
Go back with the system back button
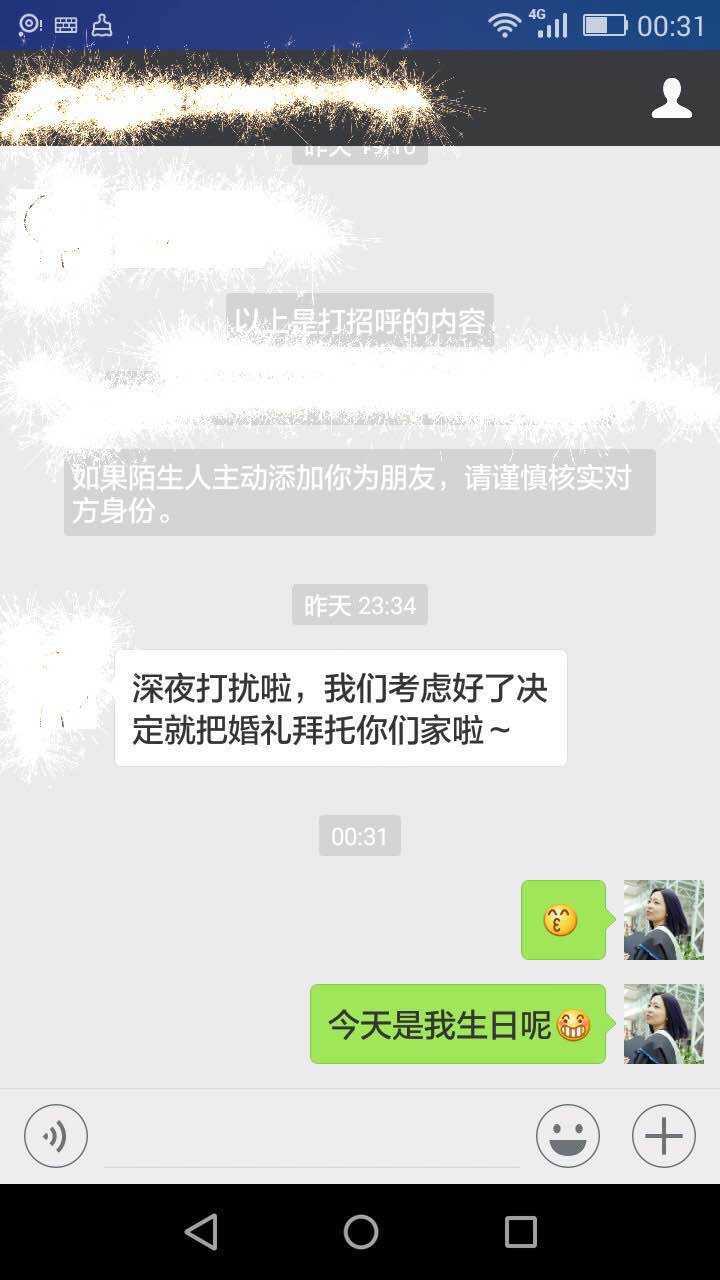(x=201, y=1232)
